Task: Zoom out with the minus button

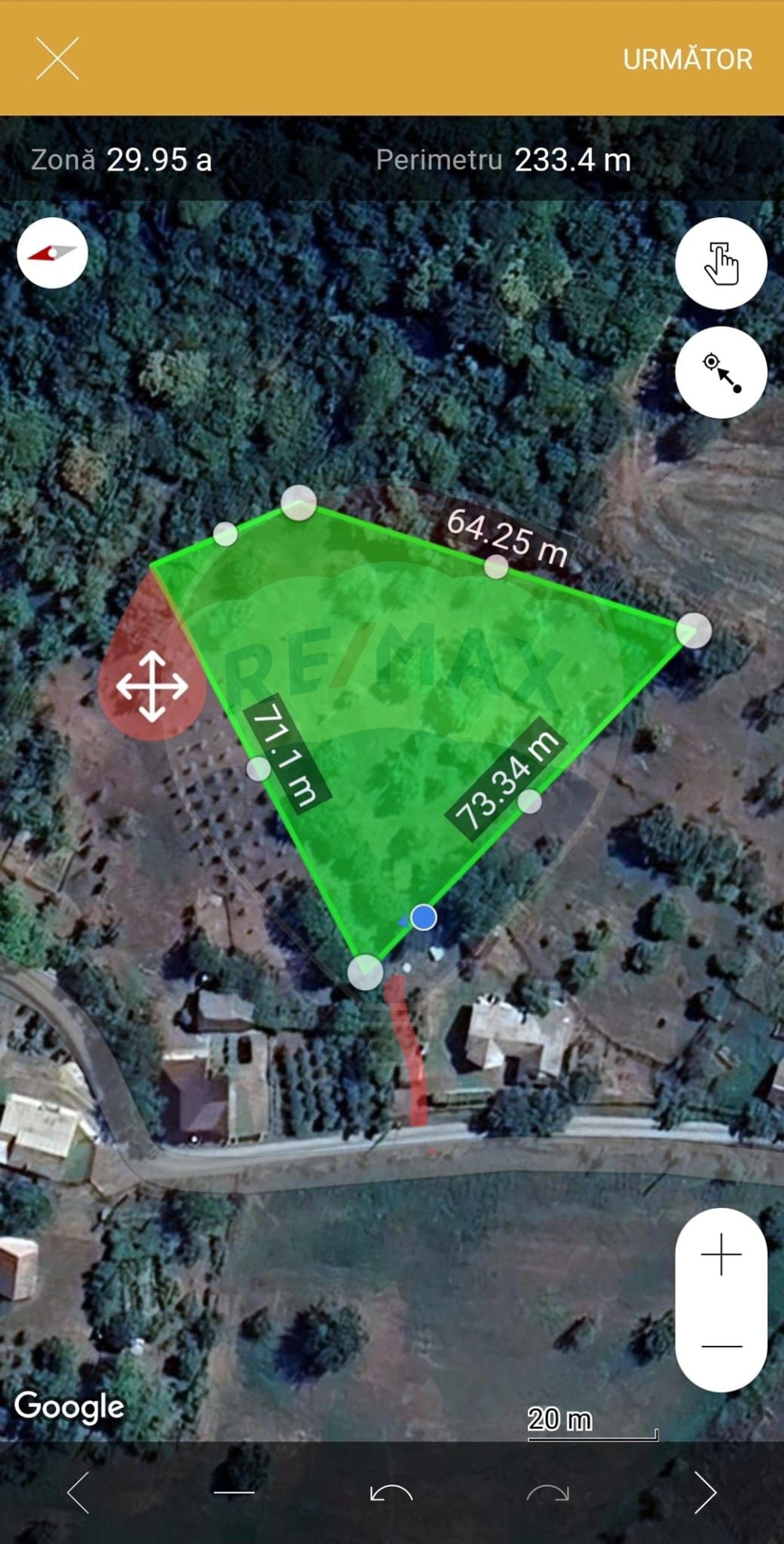Action: tap(721, 1346)
